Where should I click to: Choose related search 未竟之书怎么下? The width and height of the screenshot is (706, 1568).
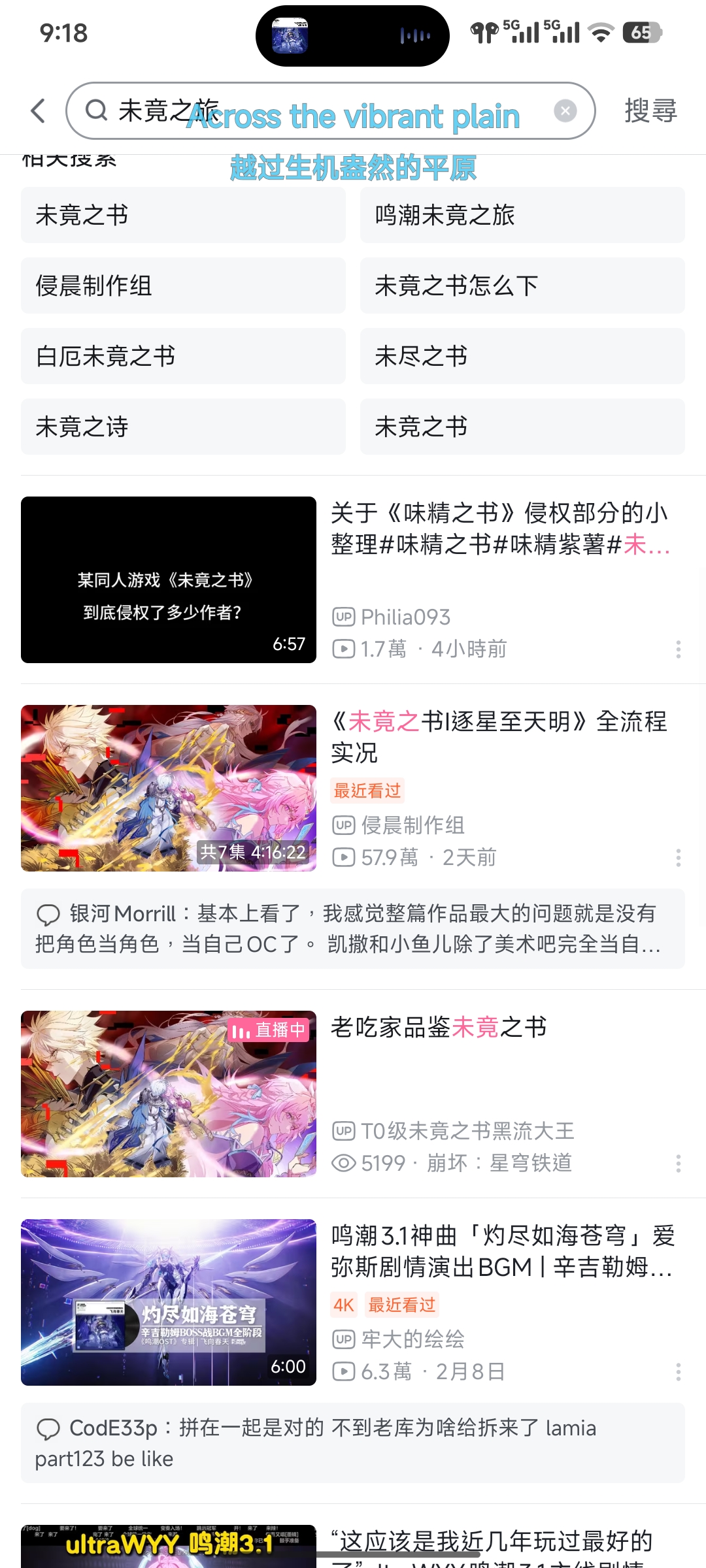(522, 286)
